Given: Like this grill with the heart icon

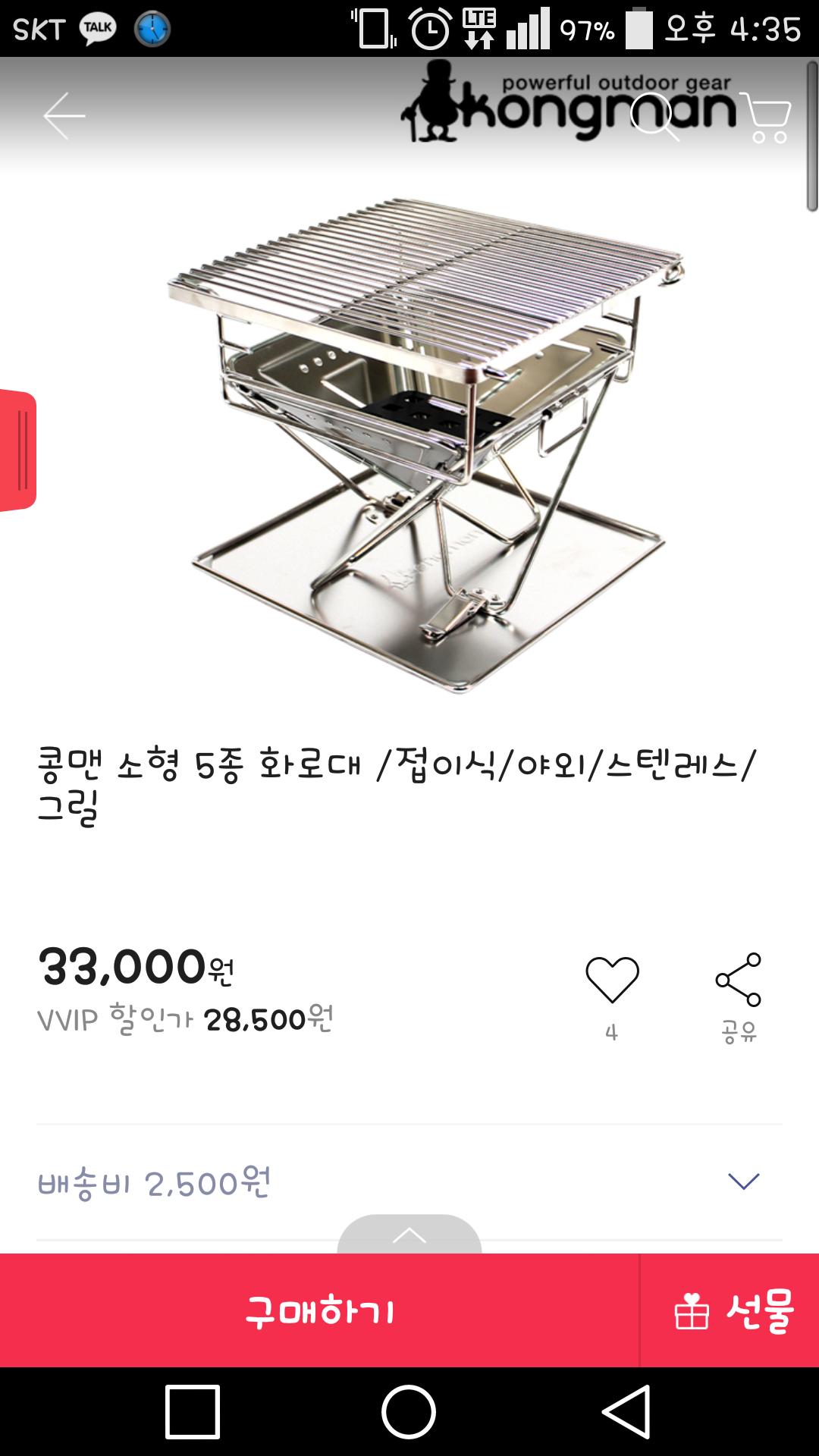Looking at the screenshot, I should (612, 980).
